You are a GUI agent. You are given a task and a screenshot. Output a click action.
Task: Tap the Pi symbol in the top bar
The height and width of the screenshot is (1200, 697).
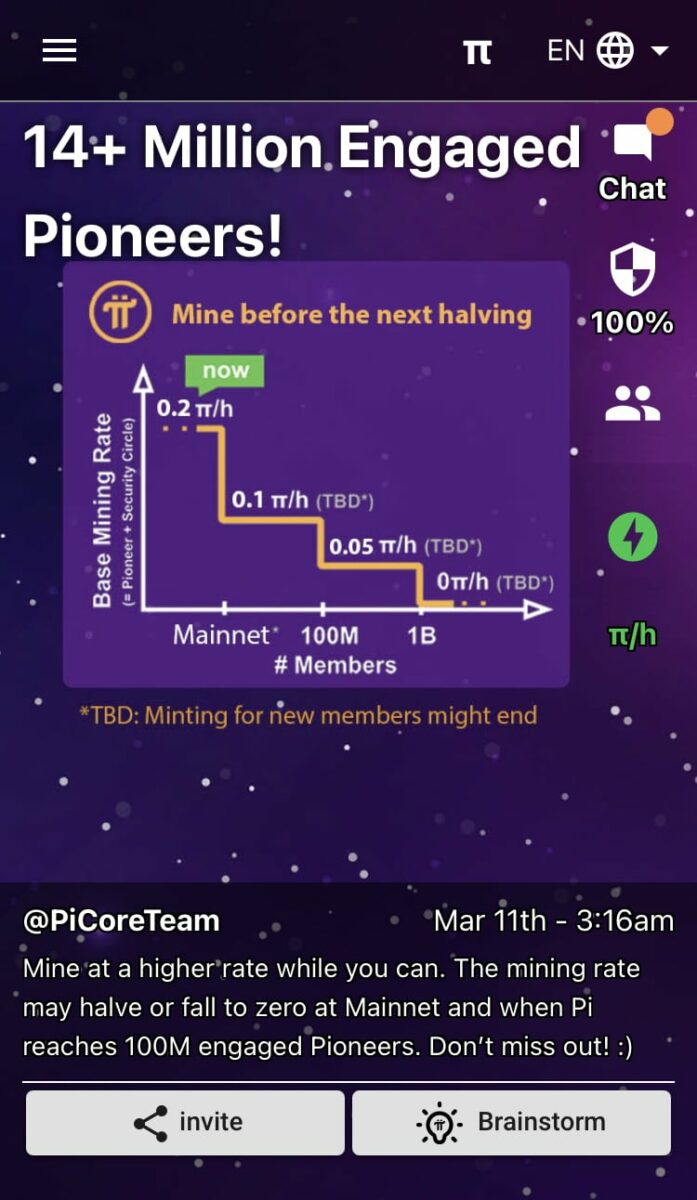pyautogui.click(x=478, y=51)
